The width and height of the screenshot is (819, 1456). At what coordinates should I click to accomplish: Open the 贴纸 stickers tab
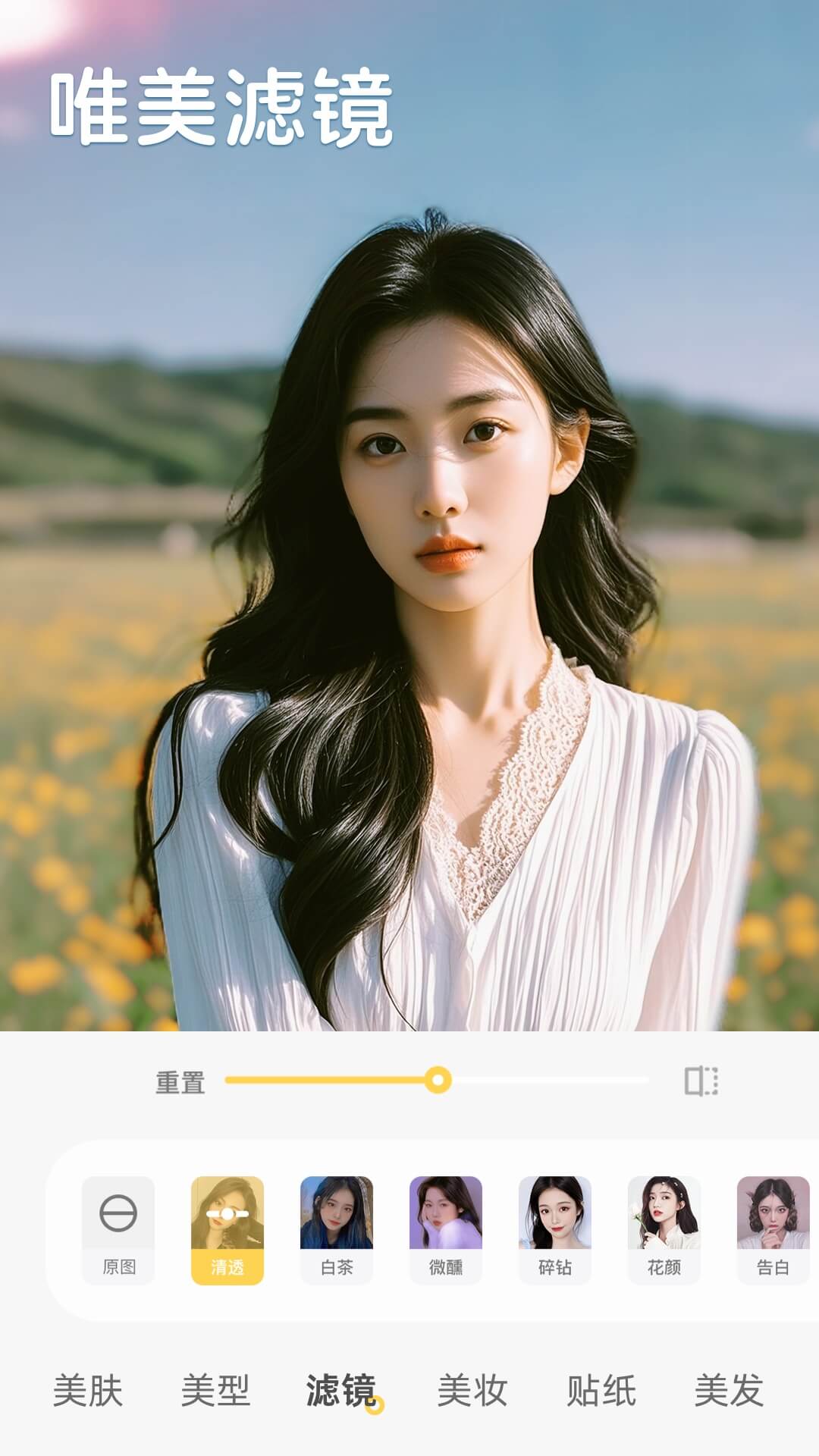(601, 1391)
